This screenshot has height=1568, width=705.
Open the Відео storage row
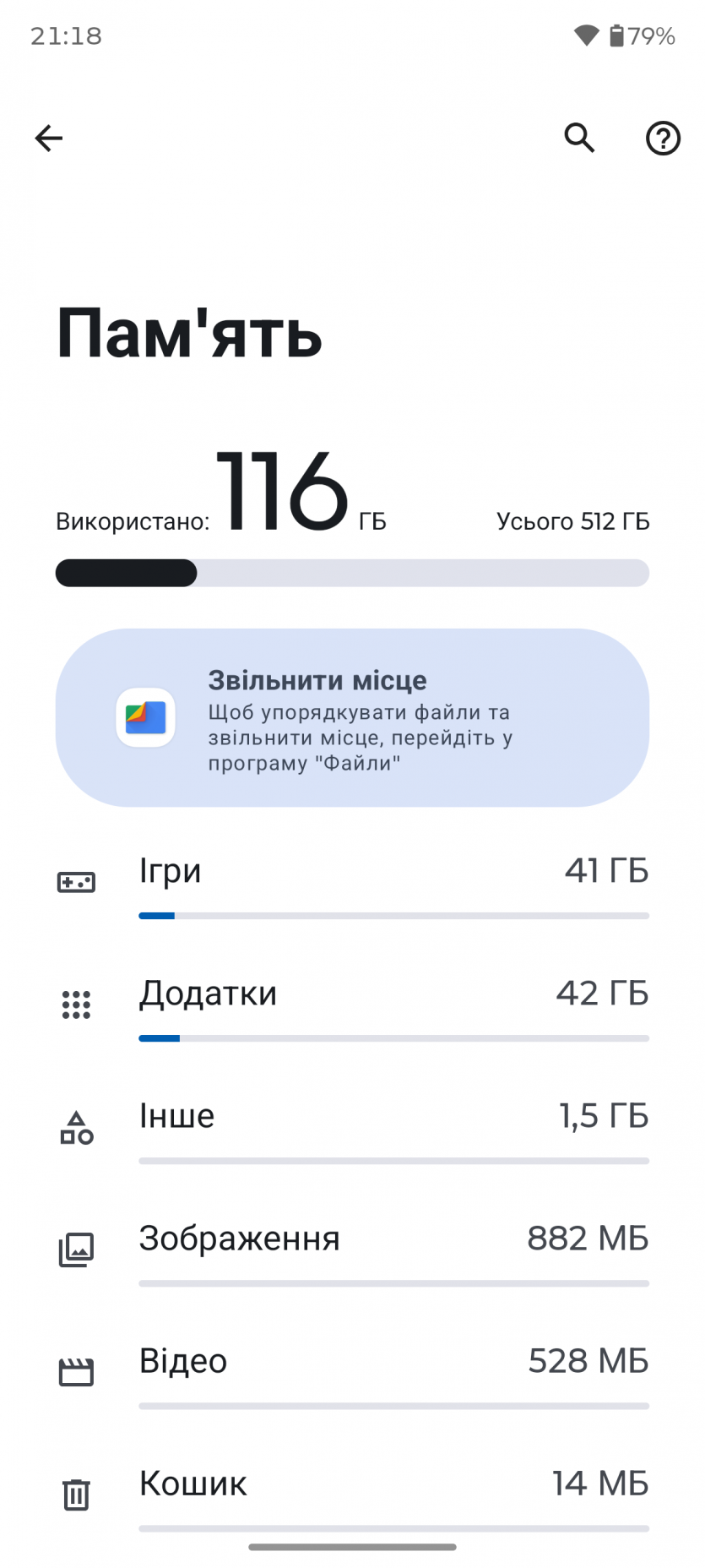(x=352, y=1373)
